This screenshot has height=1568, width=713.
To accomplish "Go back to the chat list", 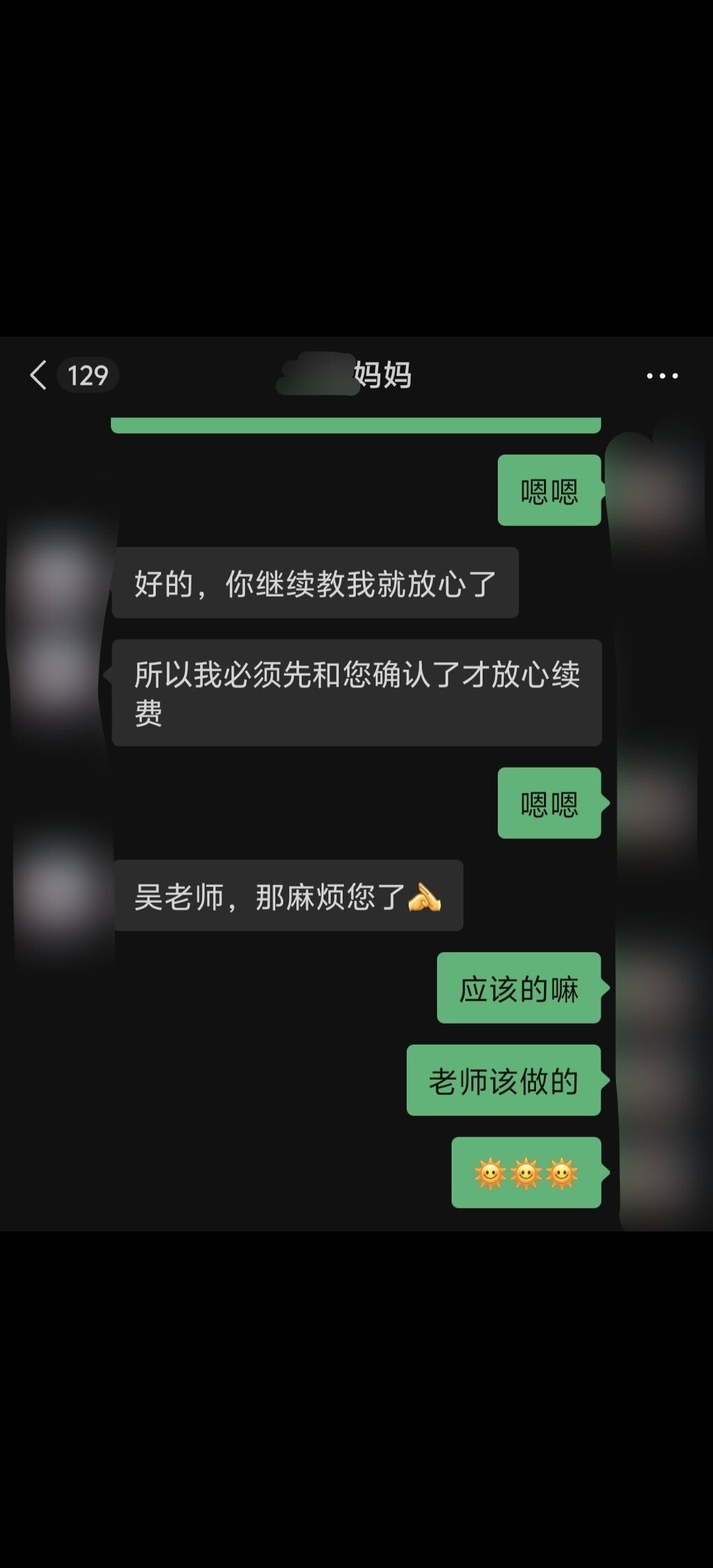I will click(x=40, y=375).
